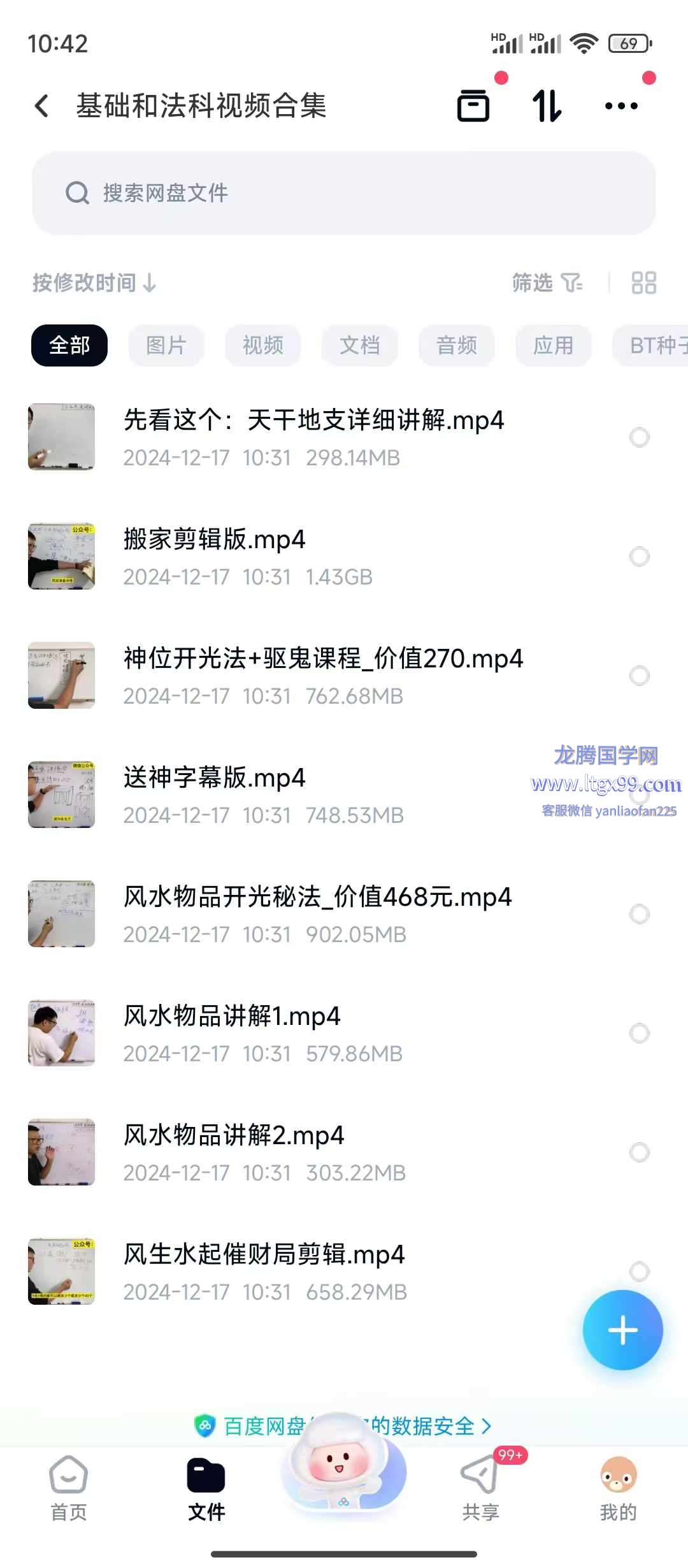
Task: Switch to grid view layout
Action: [643, 282]
